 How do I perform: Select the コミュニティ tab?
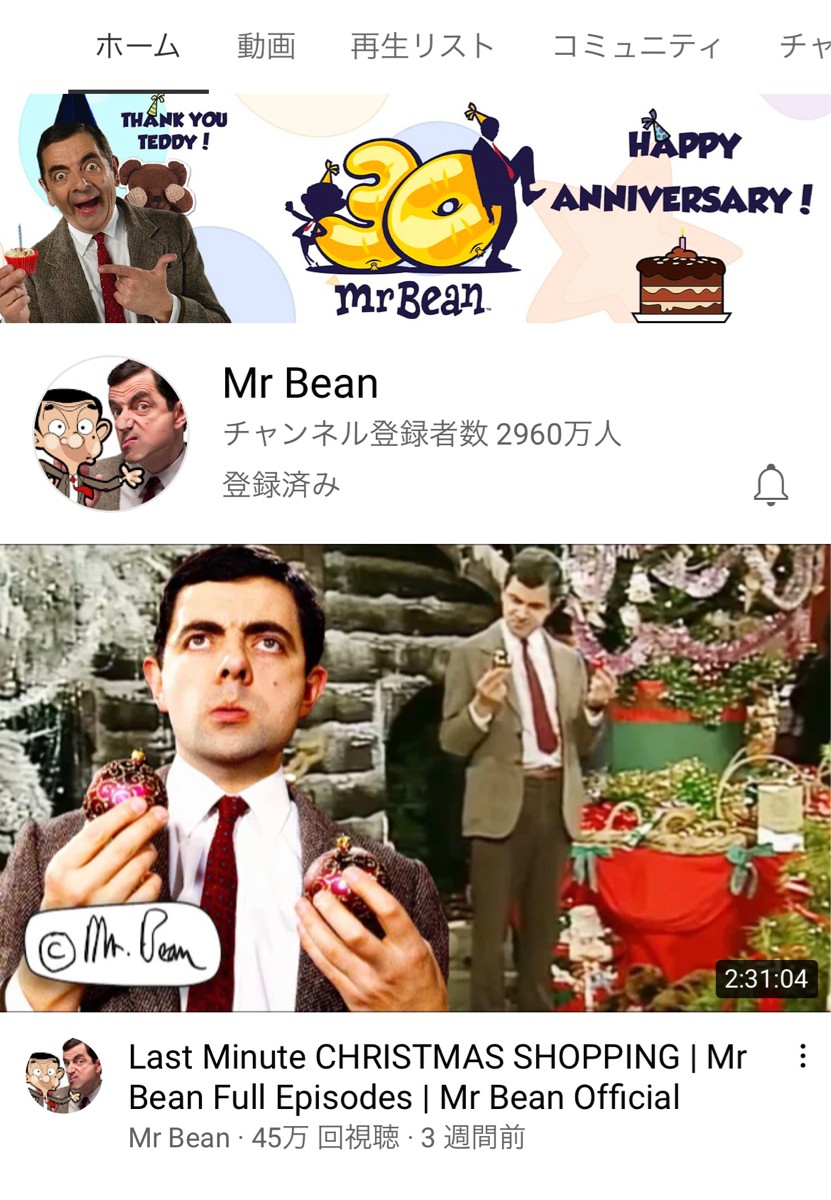(x=637, y=46)
